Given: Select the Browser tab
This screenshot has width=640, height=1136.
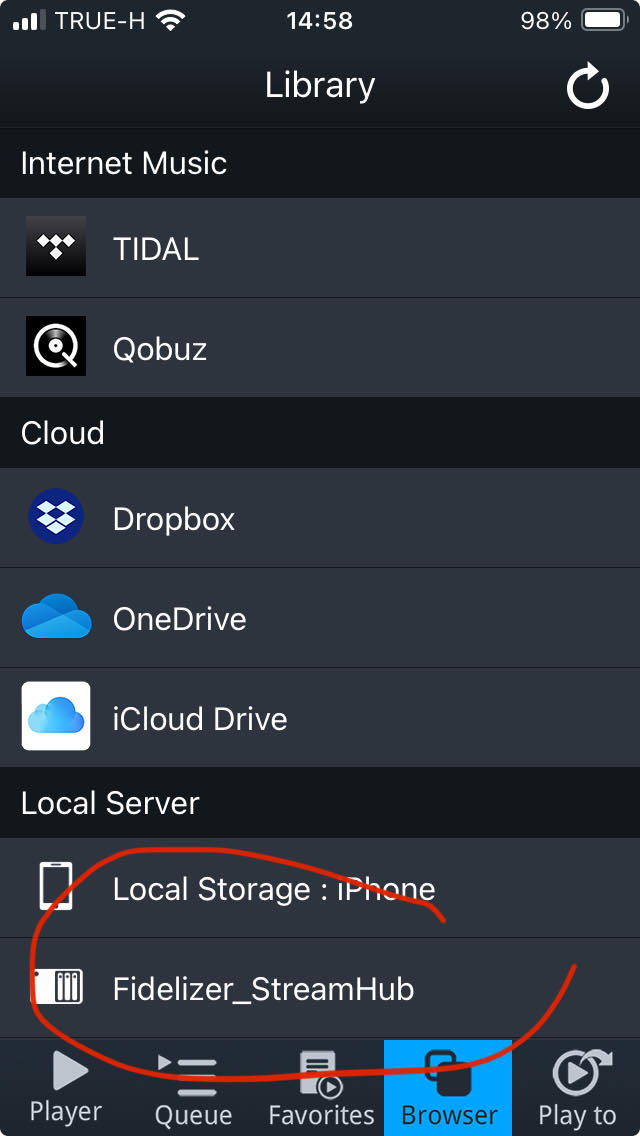Looking at the screenshot, I should coord(449,1087).
